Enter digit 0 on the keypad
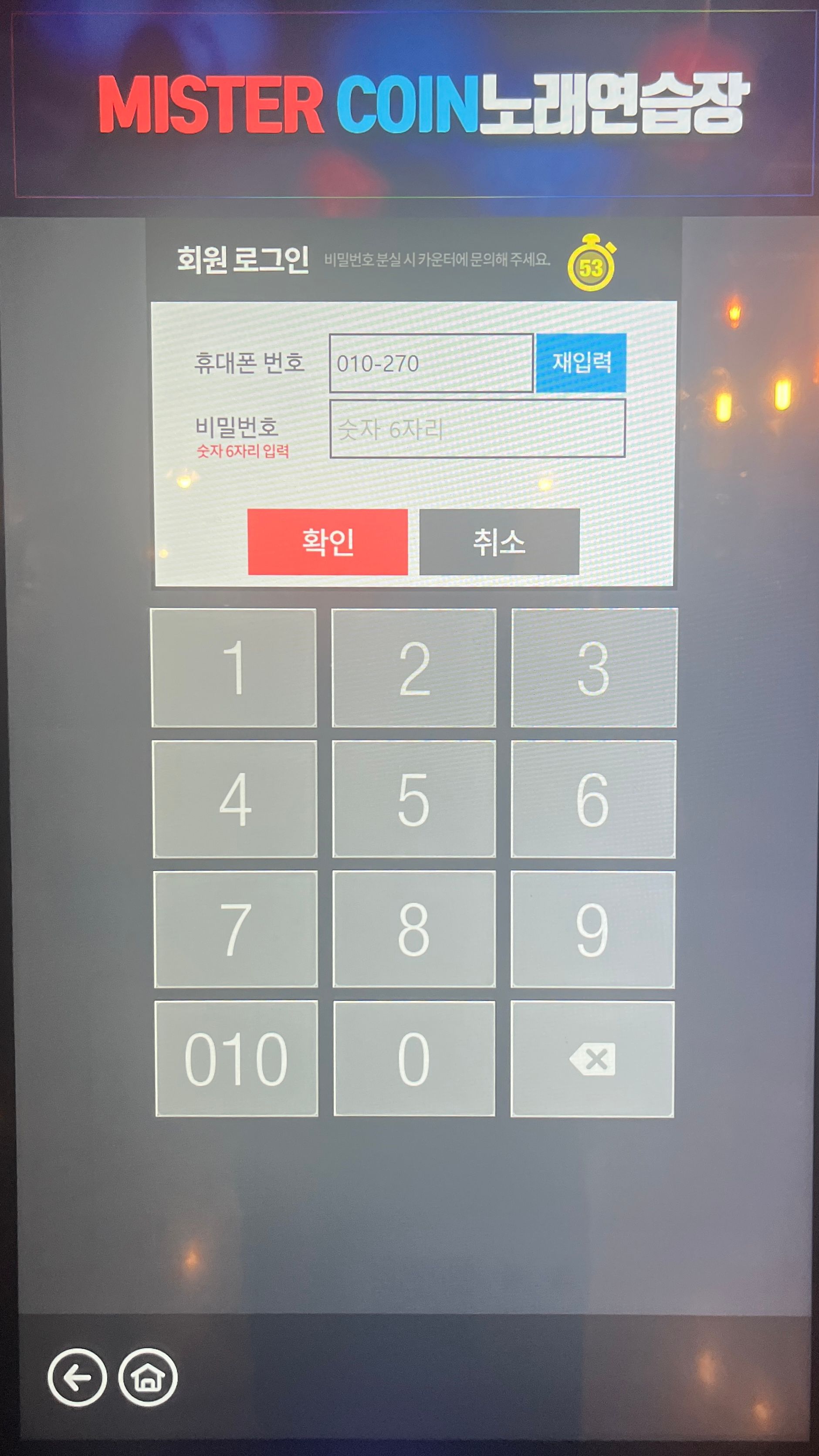This screenshot has width=819, height=1456. [x=414, y=1059]
